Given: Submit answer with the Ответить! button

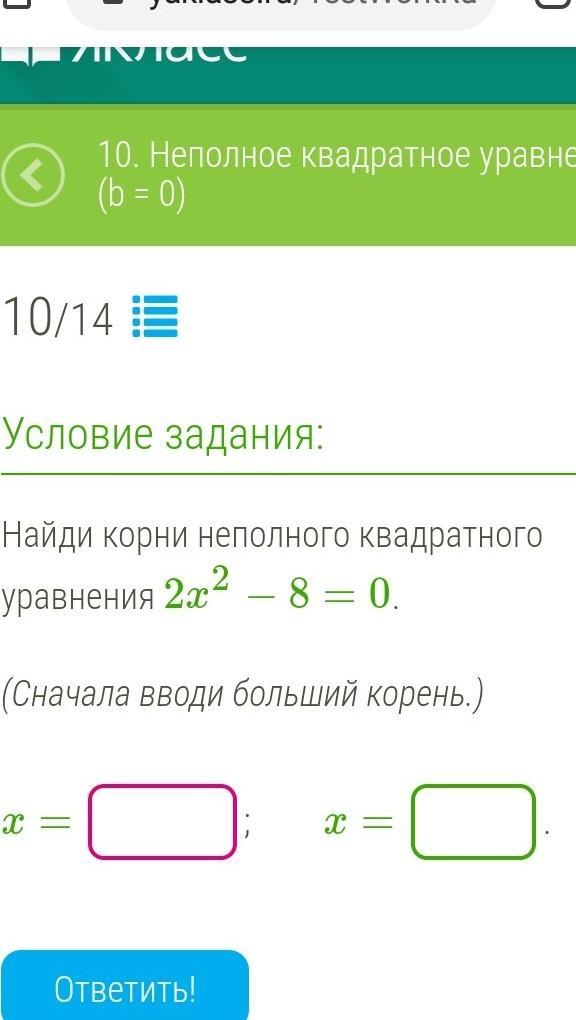Looking at the screenshot, I should 125,986.
